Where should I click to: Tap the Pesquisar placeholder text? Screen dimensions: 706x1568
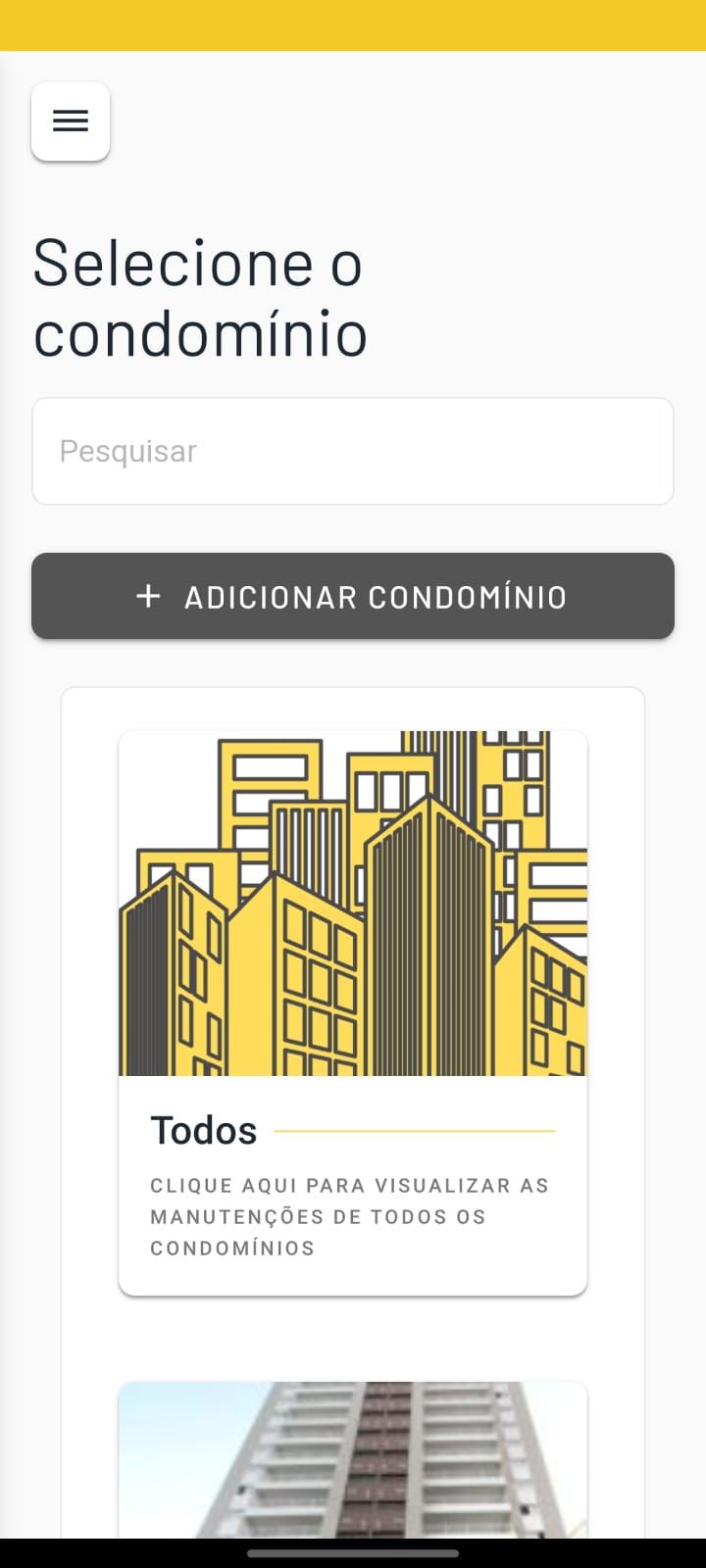coord(128,451)
